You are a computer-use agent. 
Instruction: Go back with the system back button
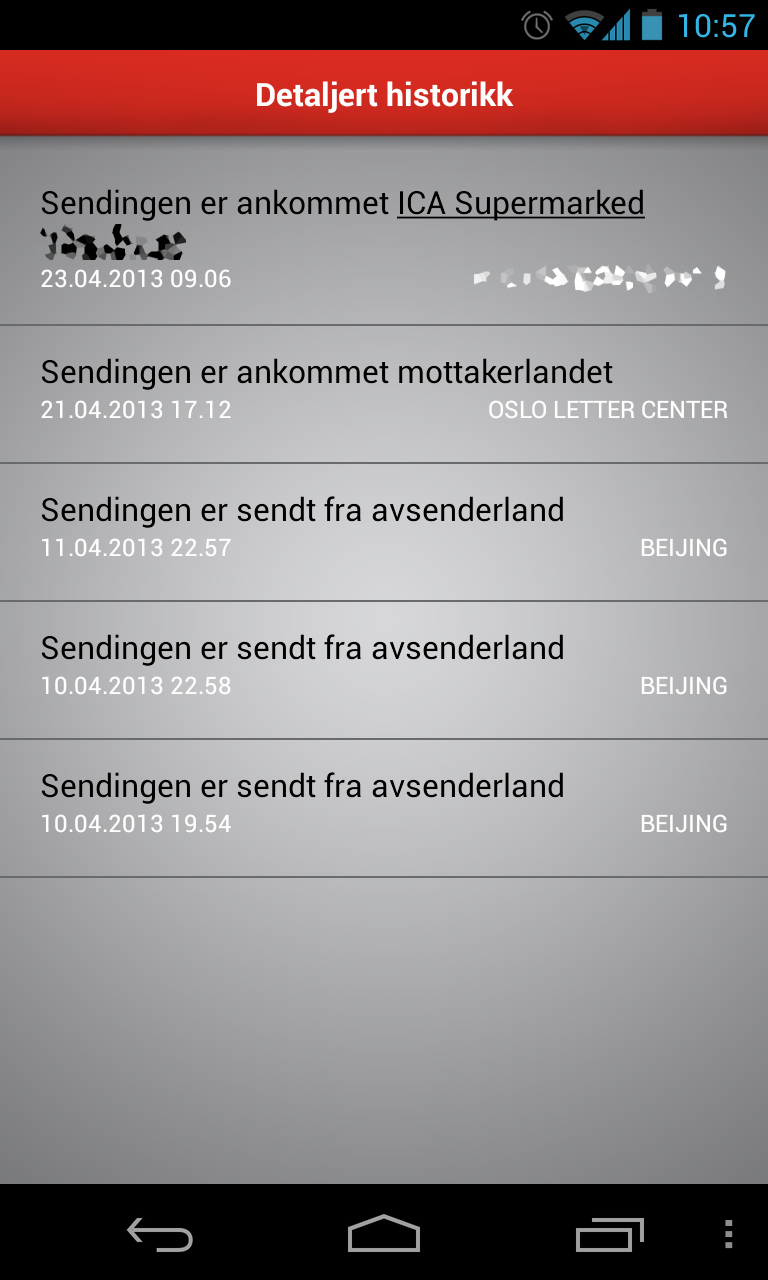[159, 1234]
